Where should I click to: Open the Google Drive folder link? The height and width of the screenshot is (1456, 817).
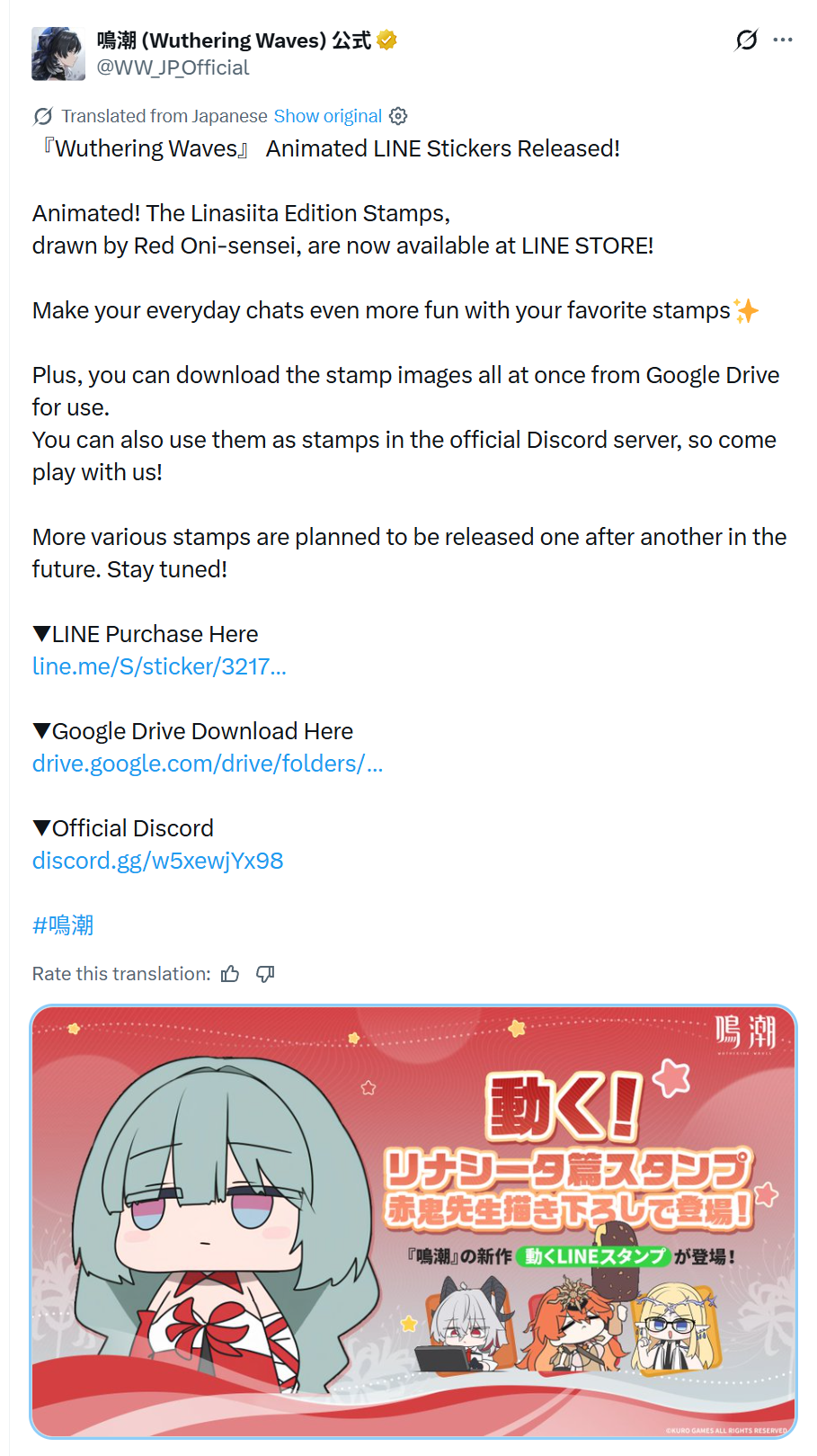207,764
